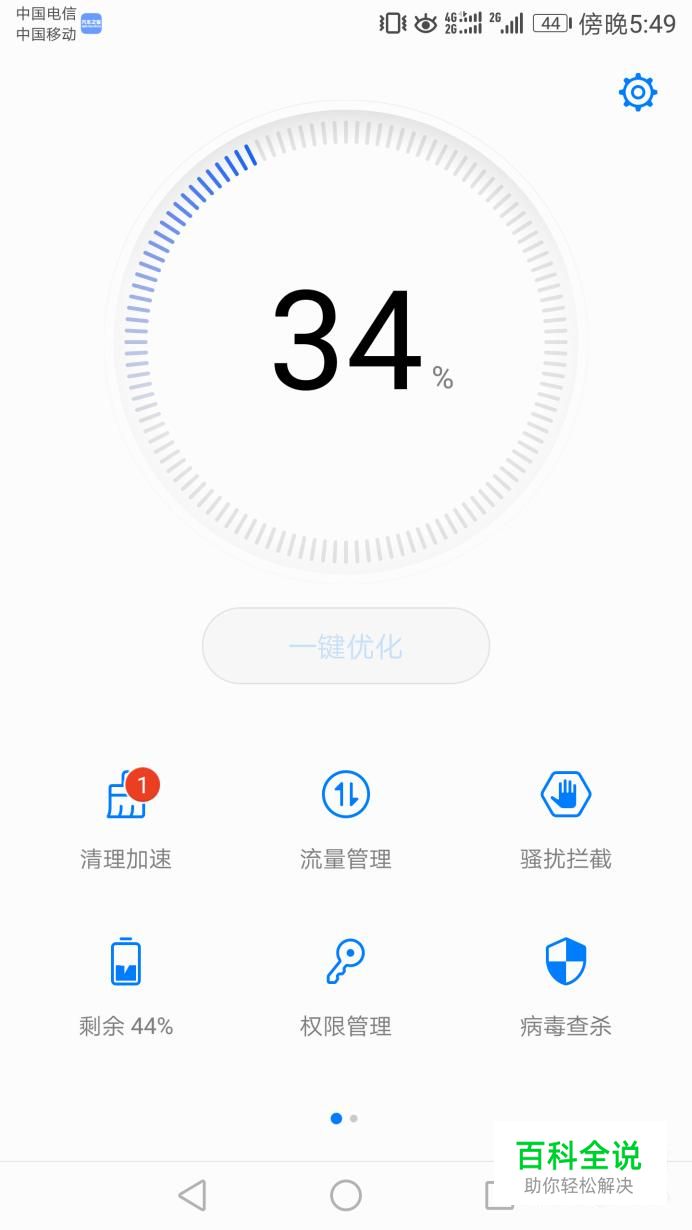Image resolution: width=692 pixels, height=1230 pixels.
Task: Open 流量管理 data usage management
Action: coord(346,817)
